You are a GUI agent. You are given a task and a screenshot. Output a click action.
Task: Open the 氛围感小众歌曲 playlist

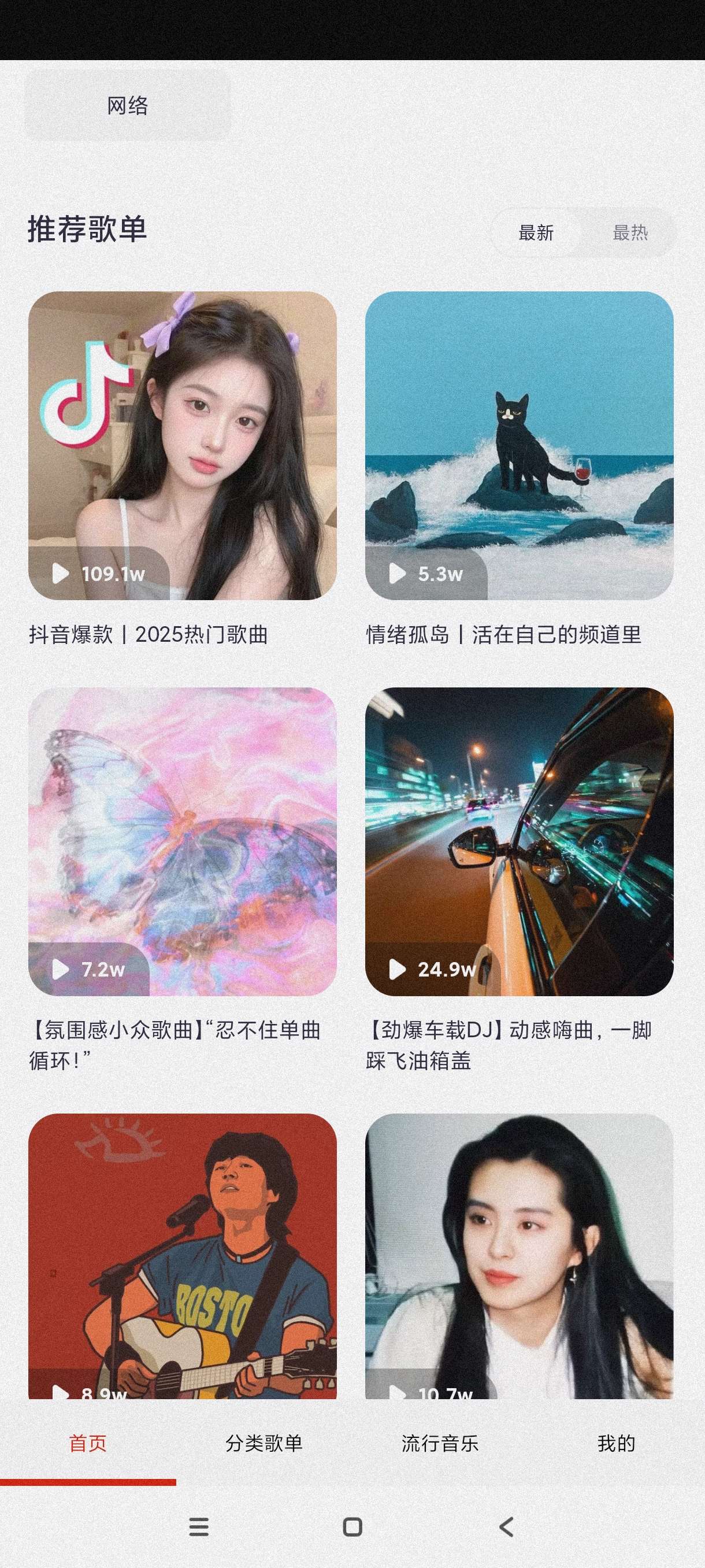tap(183, 841)
